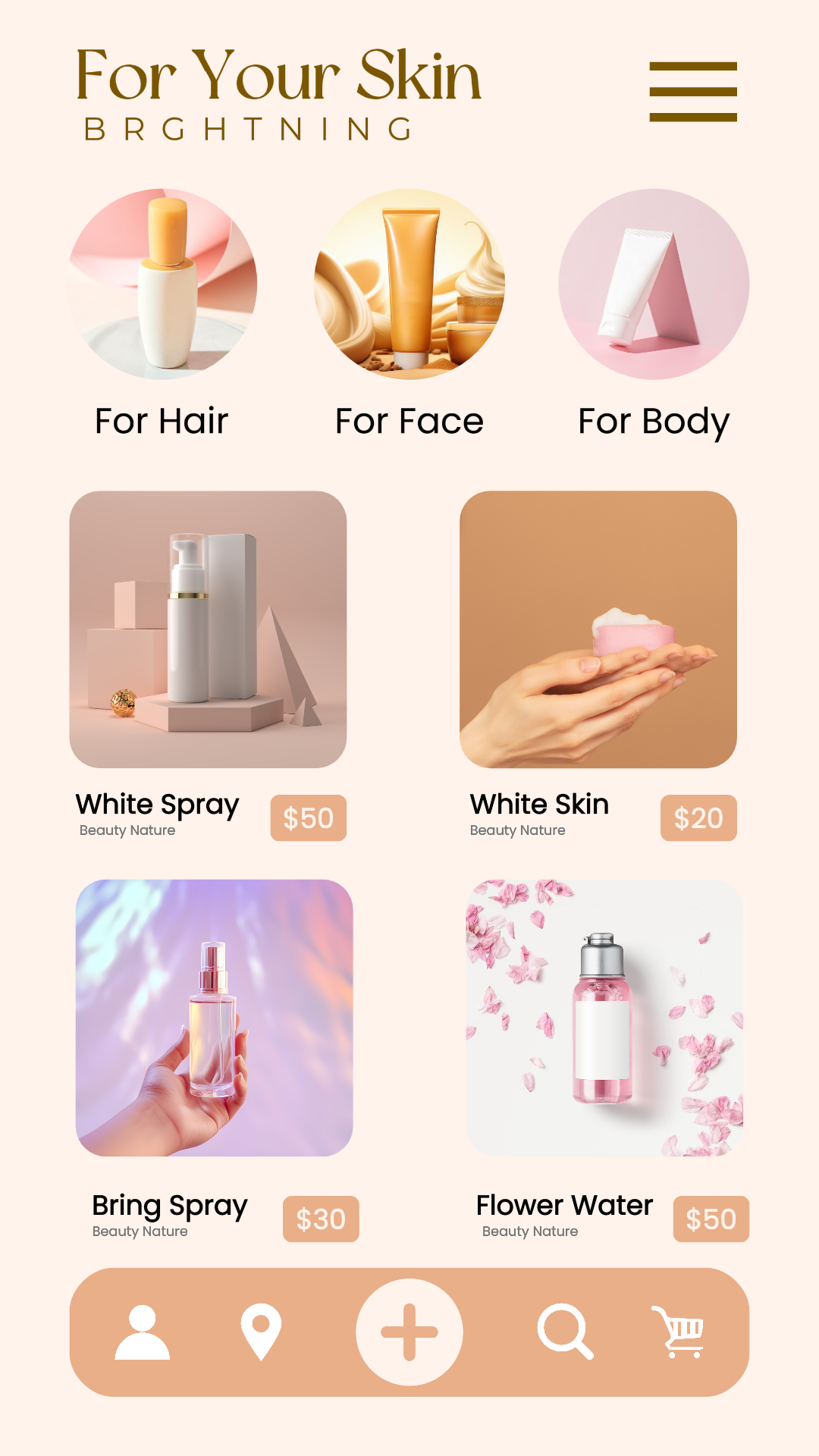Tap the $50 button for White Spray
This screenshot has width=819, height=1456.
click(308, 818)
